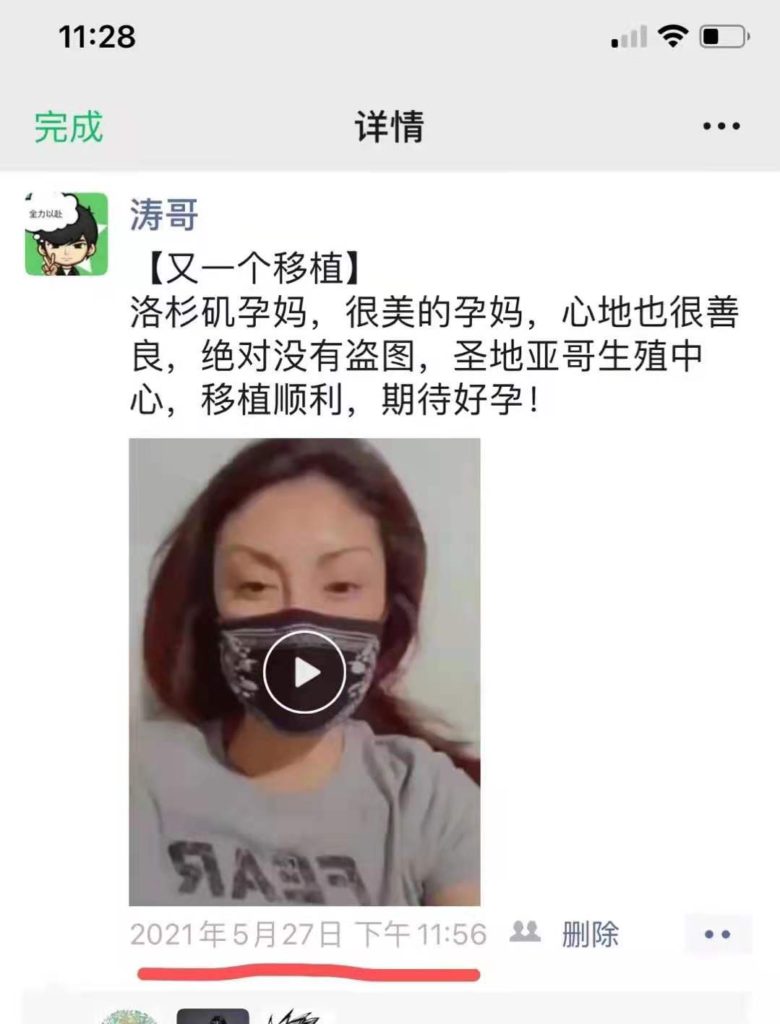The width and height of the screenshot is (780, 1024).
Task: View who can see this post
Action: 525,932
